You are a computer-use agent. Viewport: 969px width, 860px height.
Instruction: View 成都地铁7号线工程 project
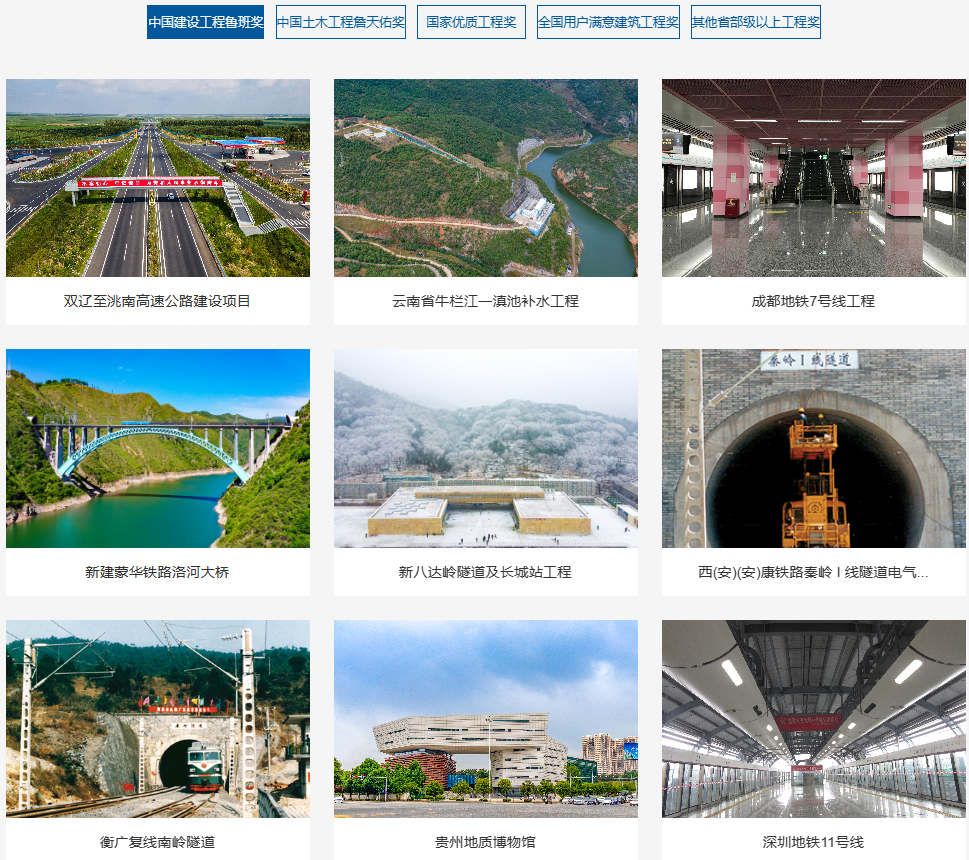point(813,200)
